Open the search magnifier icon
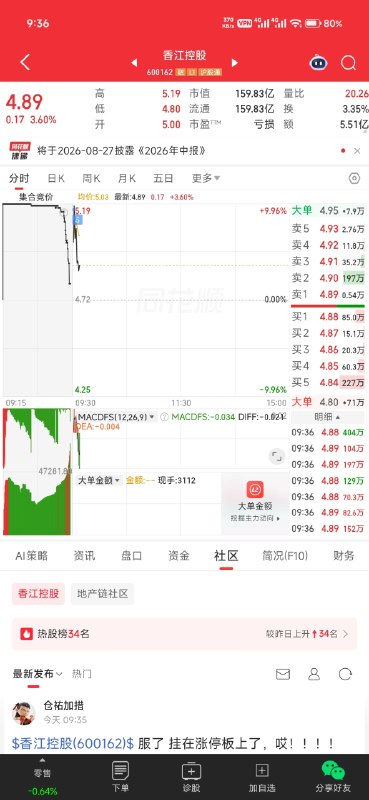The width and height of the screenshot is (369, 800). click(349, 63)
